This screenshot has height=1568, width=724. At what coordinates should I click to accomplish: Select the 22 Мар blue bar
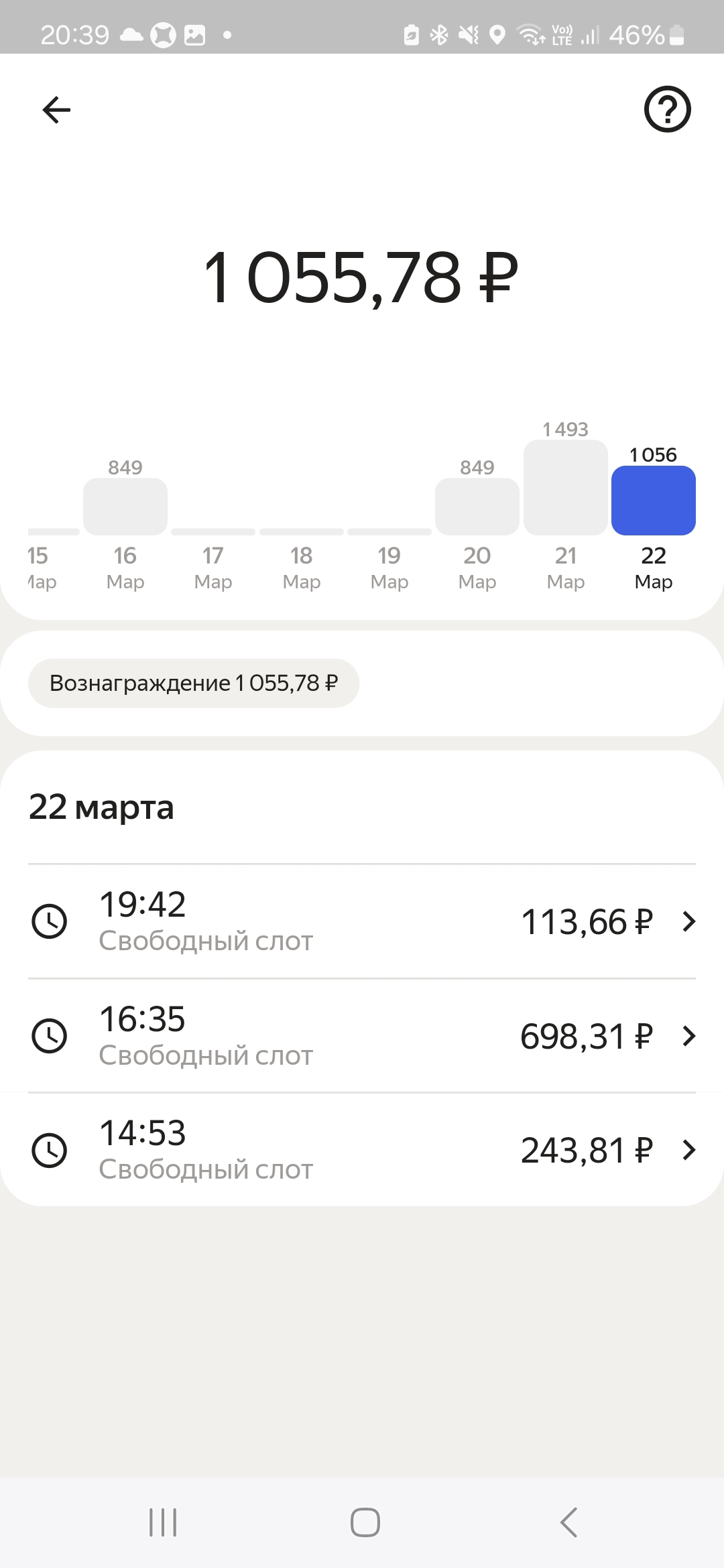(654, 501)
